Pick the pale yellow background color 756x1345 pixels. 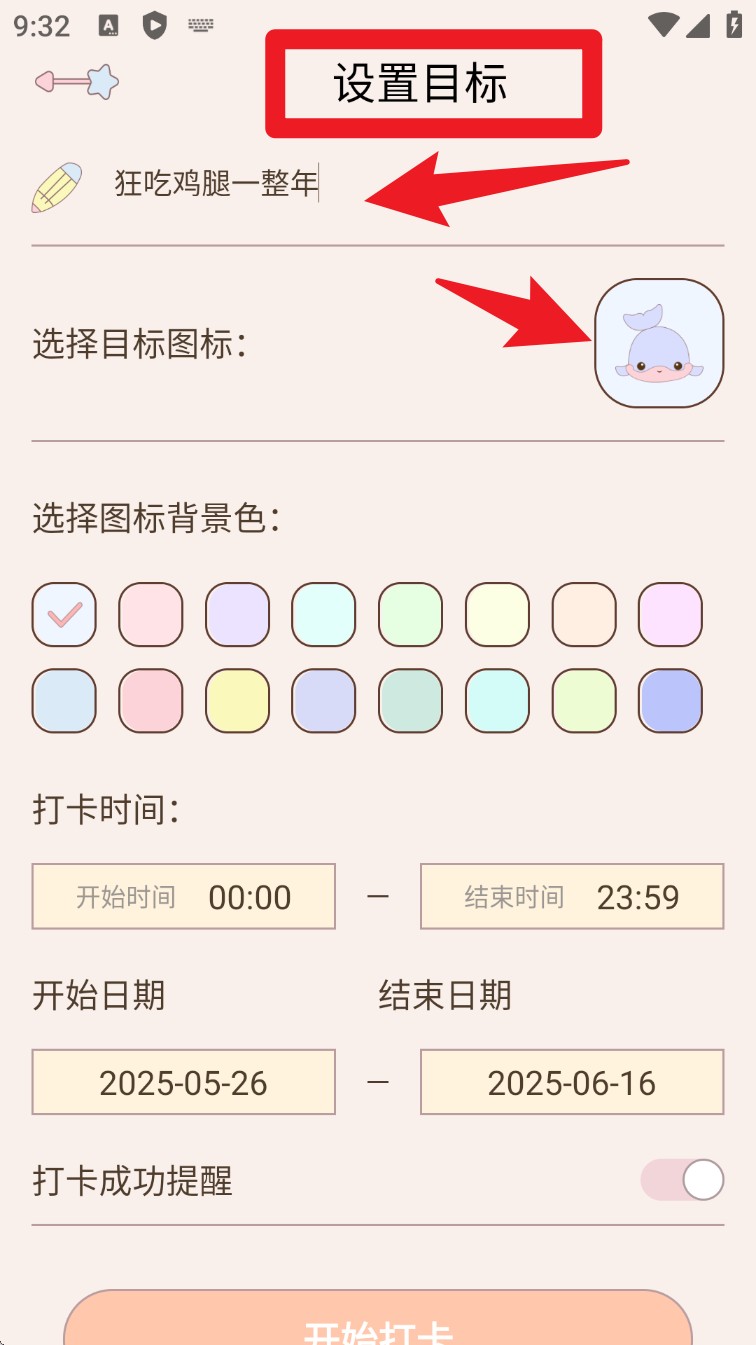tap(497, 615)
